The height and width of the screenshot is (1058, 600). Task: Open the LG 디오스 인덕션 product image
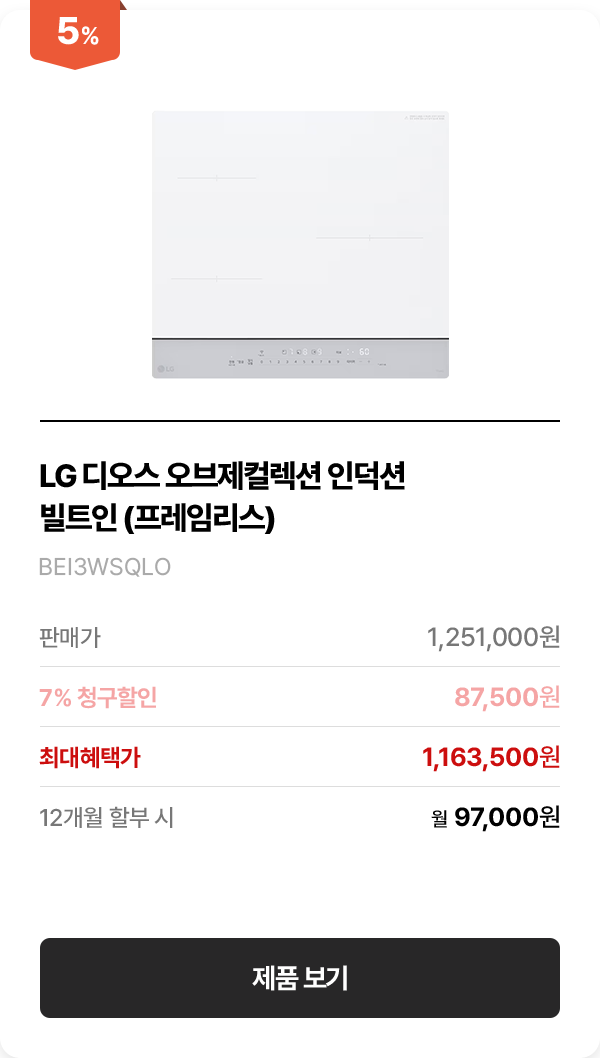300,245
